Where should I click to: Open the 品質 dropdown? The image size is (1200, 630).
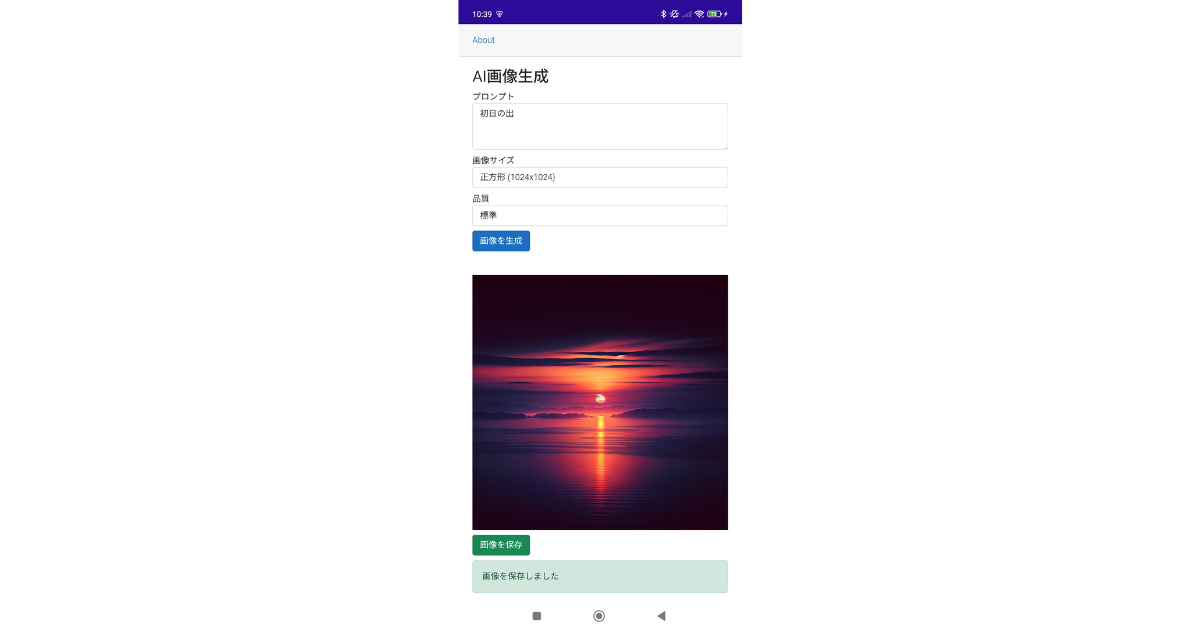pyautogui.click(x=599, y=215)
